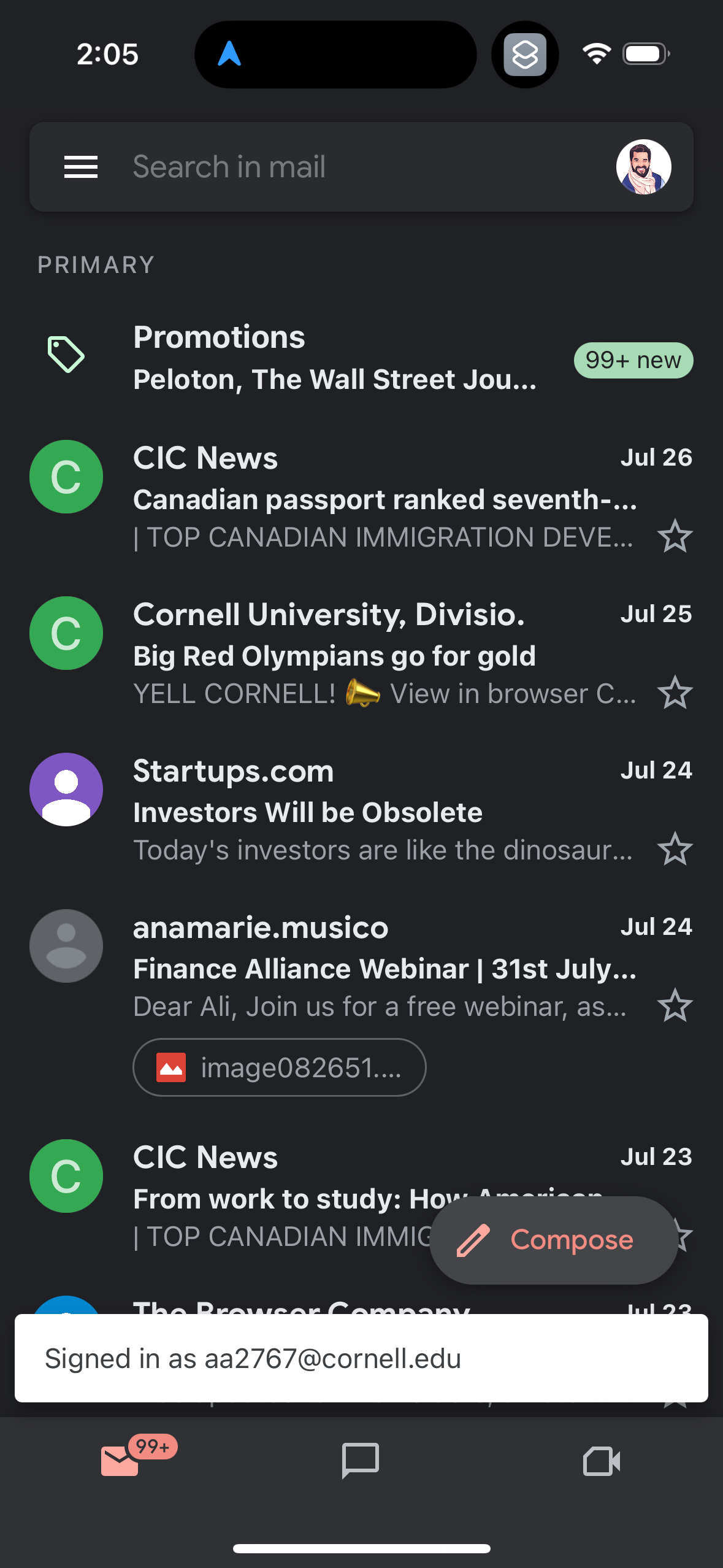This screenshot has height=1568, width=723.
Task: Open the navigation drawer hamburger icon
Action: 80,167
